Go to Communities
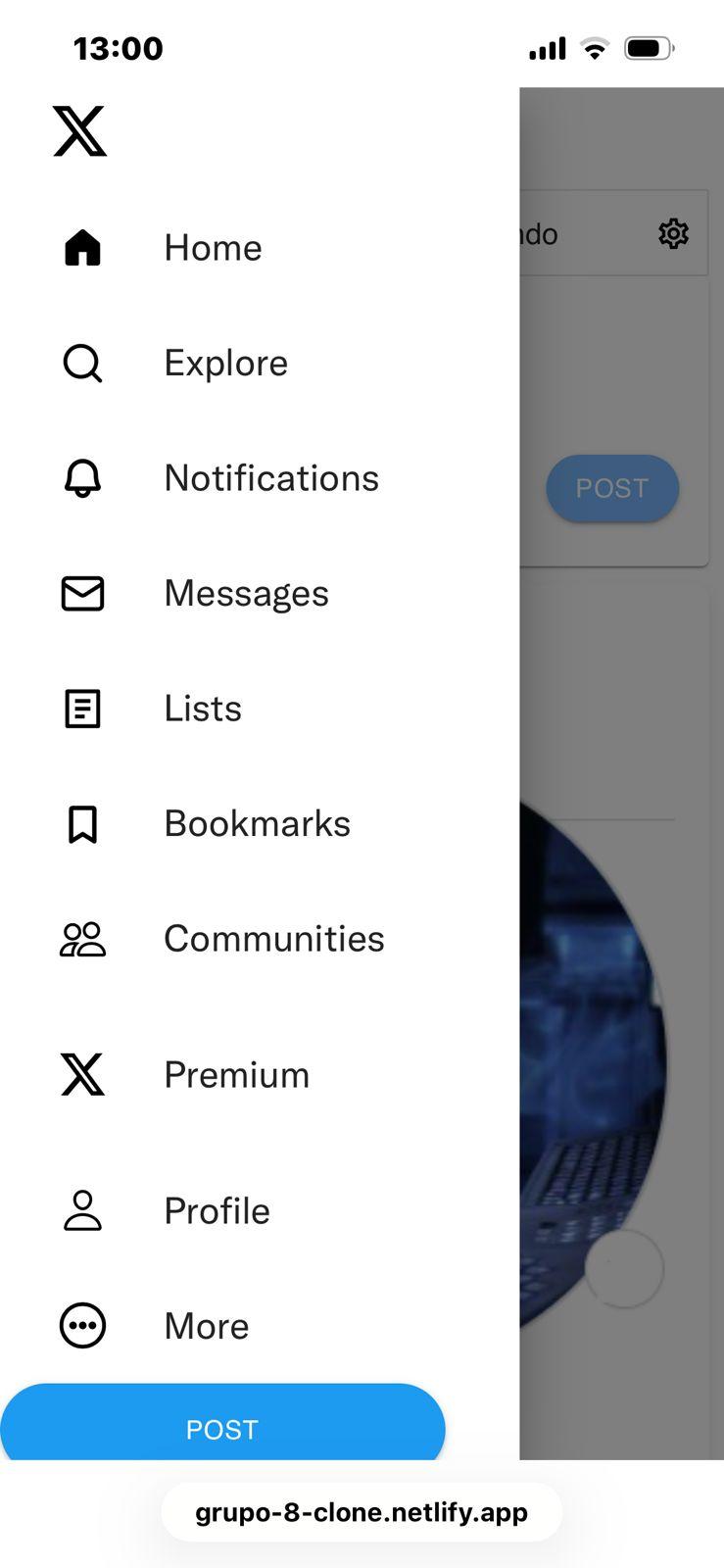 pos(273,939)
